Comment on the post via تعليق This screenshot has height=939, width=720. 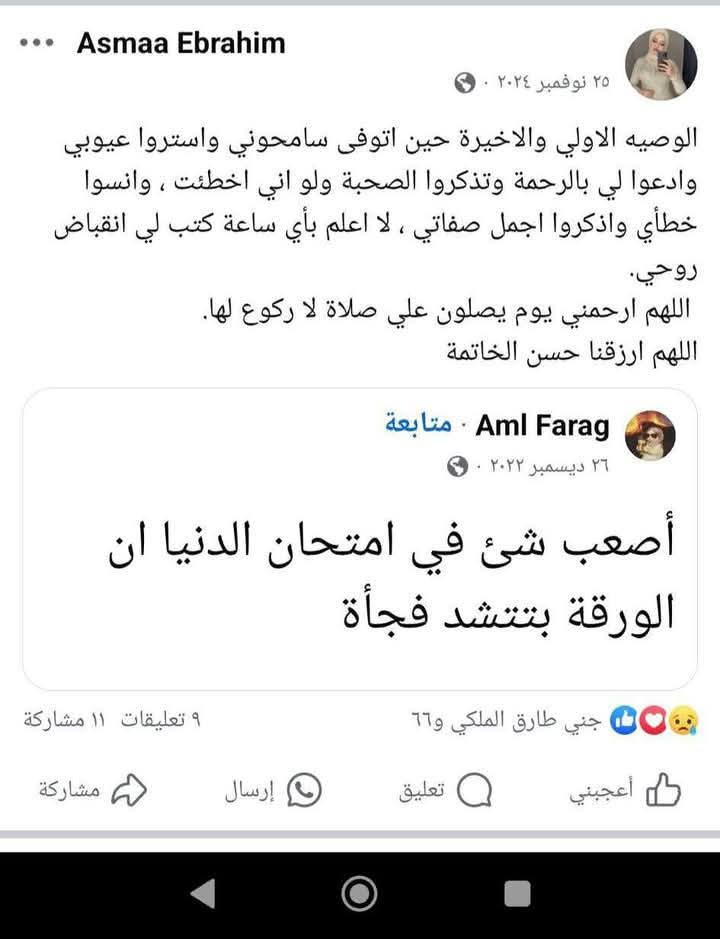click(x=446, y=791)
